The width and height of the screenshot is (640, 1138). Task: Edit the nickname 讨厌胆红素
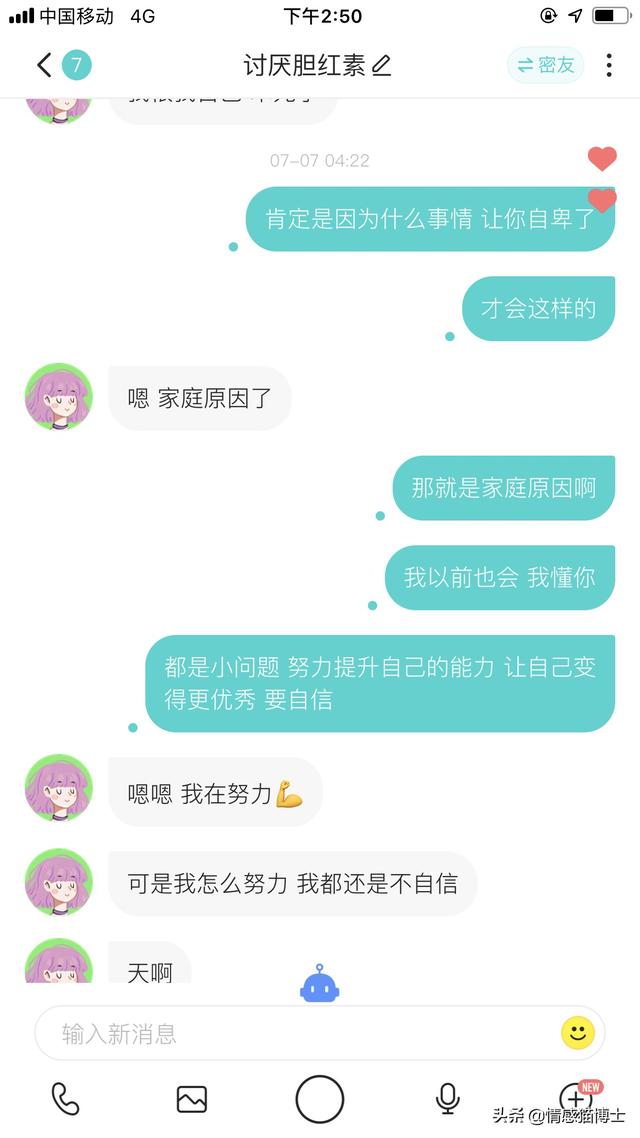(381, 66)
